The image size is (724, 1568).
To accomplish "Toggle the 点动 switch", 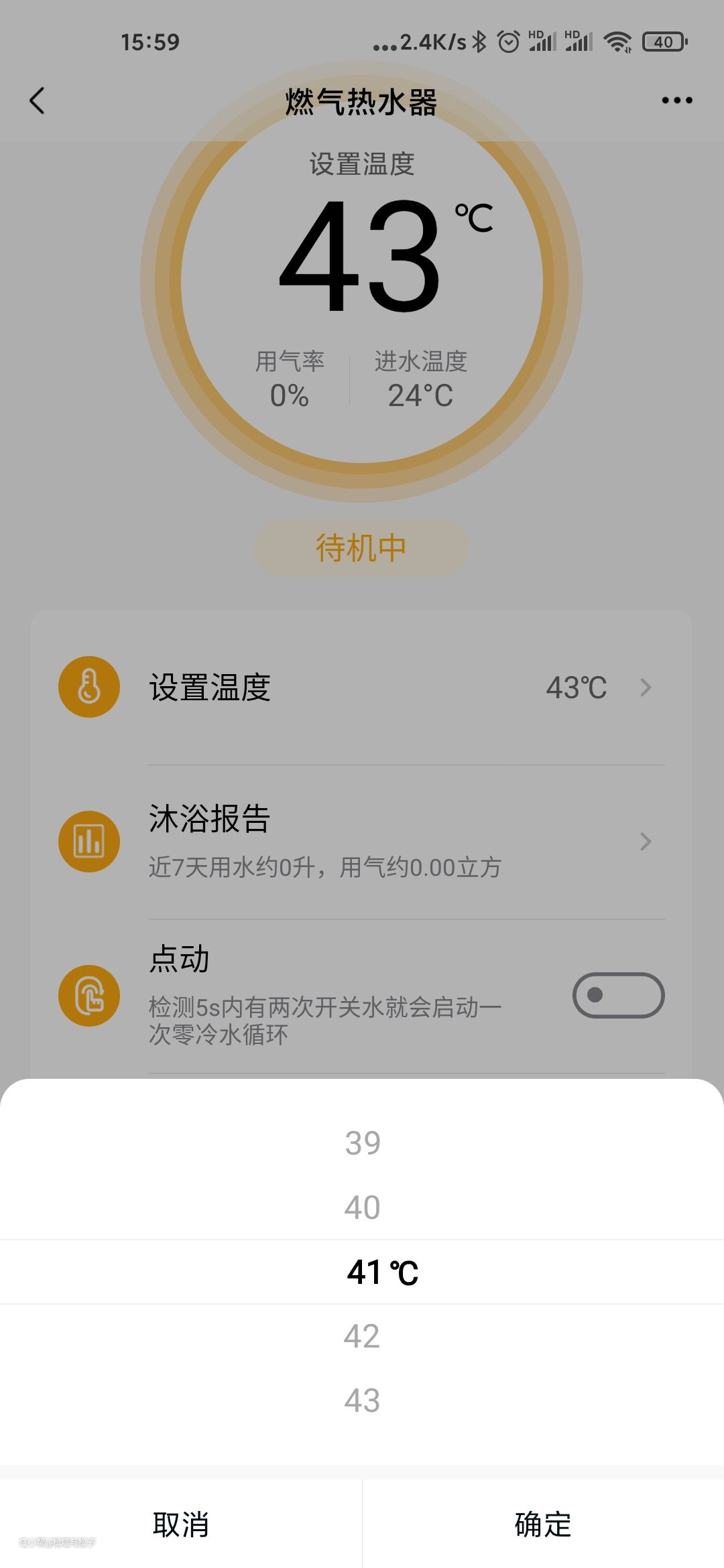I will coord(618,995).
